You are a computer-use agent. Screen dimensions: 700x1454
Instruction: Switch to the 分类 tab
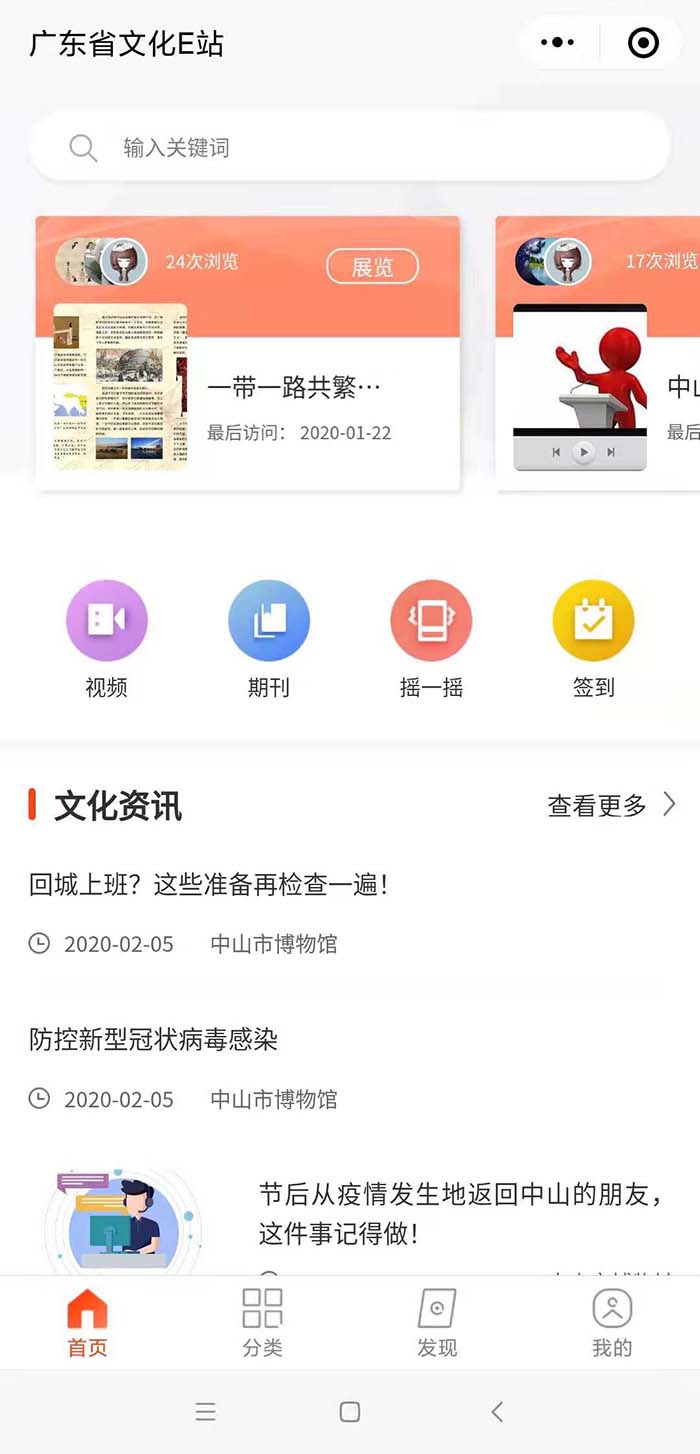click(262, 1322)
